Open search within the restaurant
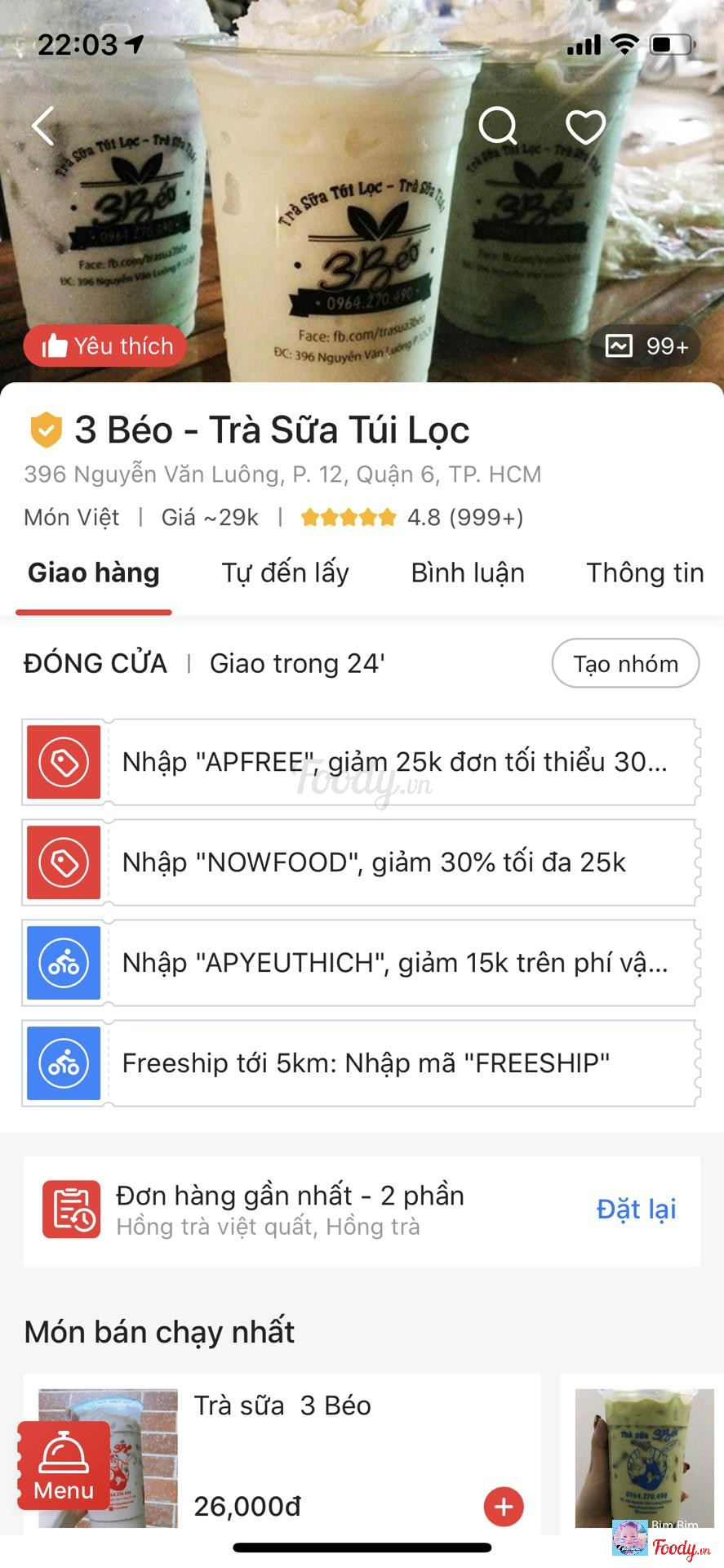The image size is (724, 1568). (498, 127)
